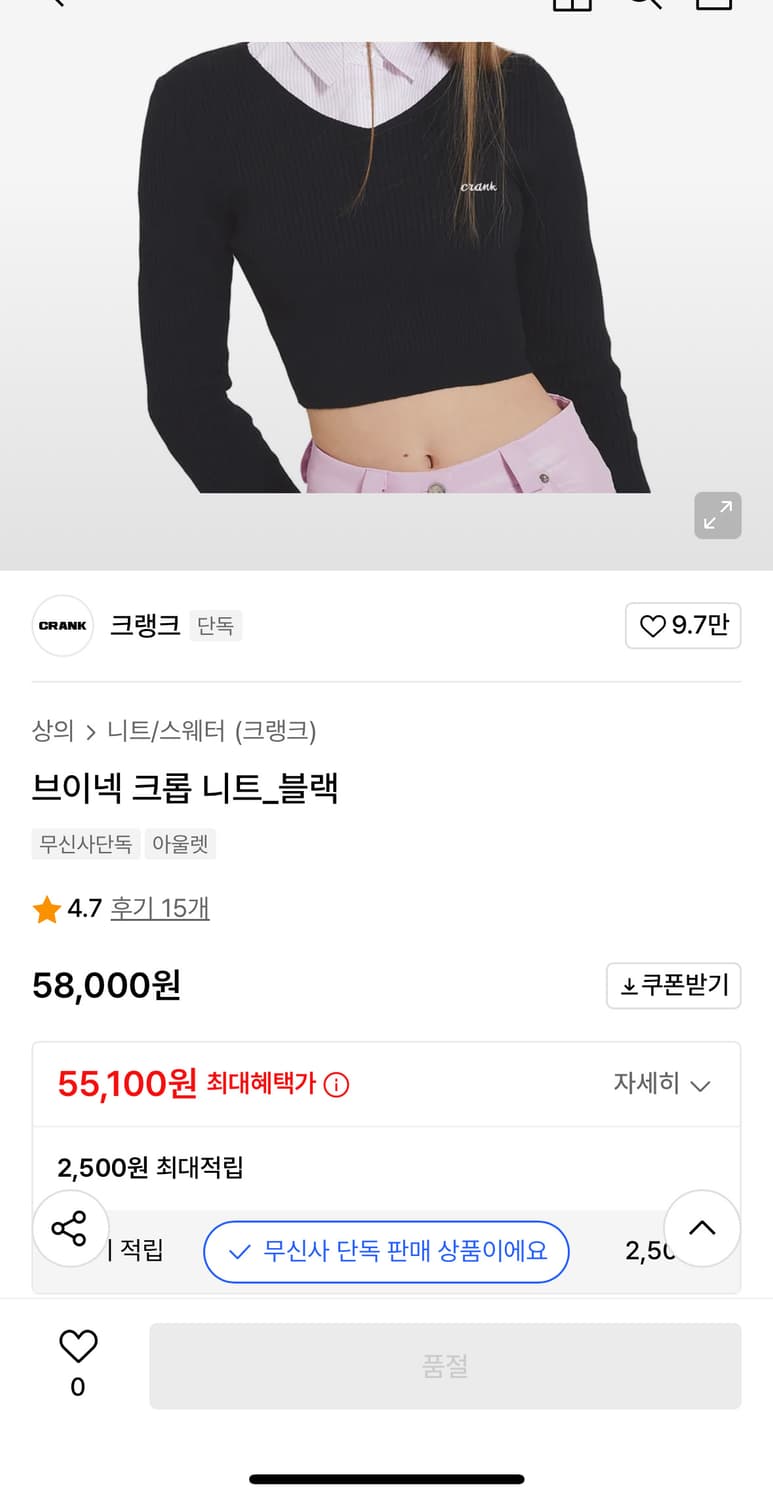The height and width of the screenshot is (1500, 773).
Task: Tap the 아울렛 tag chip
Action: tap(180, 844)
